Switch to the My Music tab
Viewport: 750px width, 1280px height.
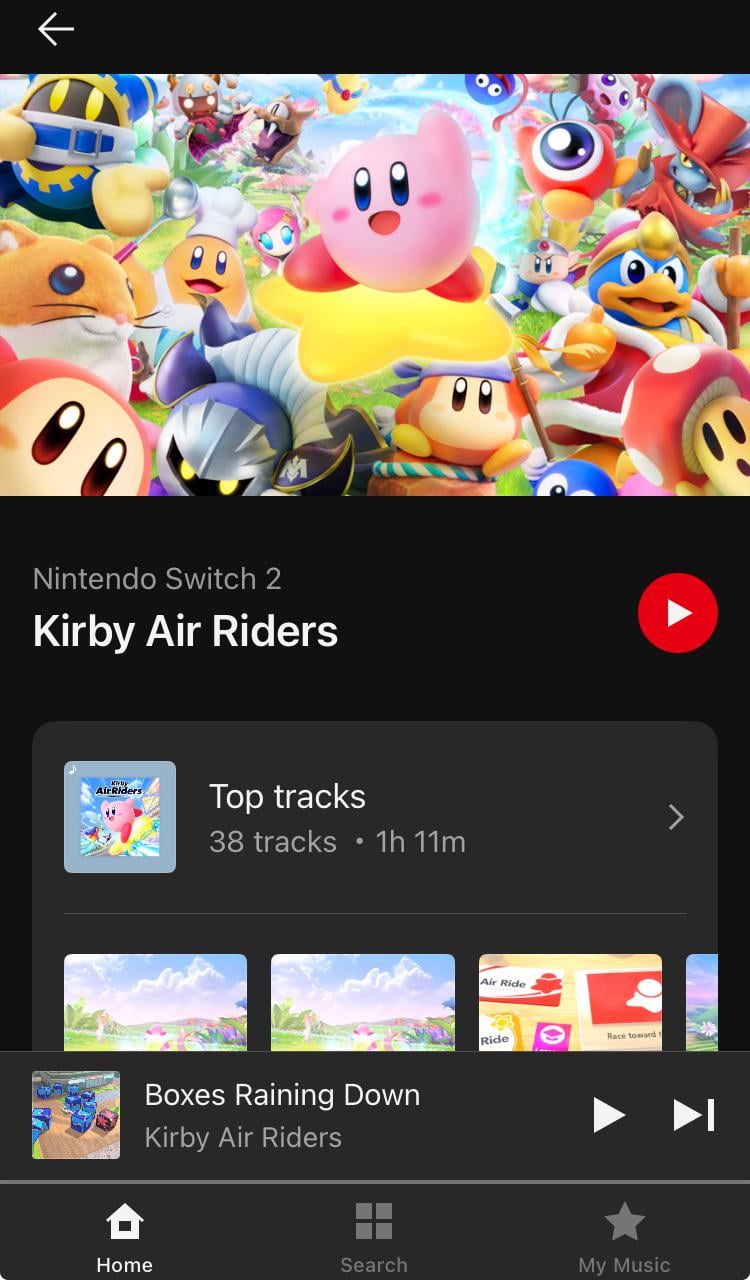coord(624,1237)
